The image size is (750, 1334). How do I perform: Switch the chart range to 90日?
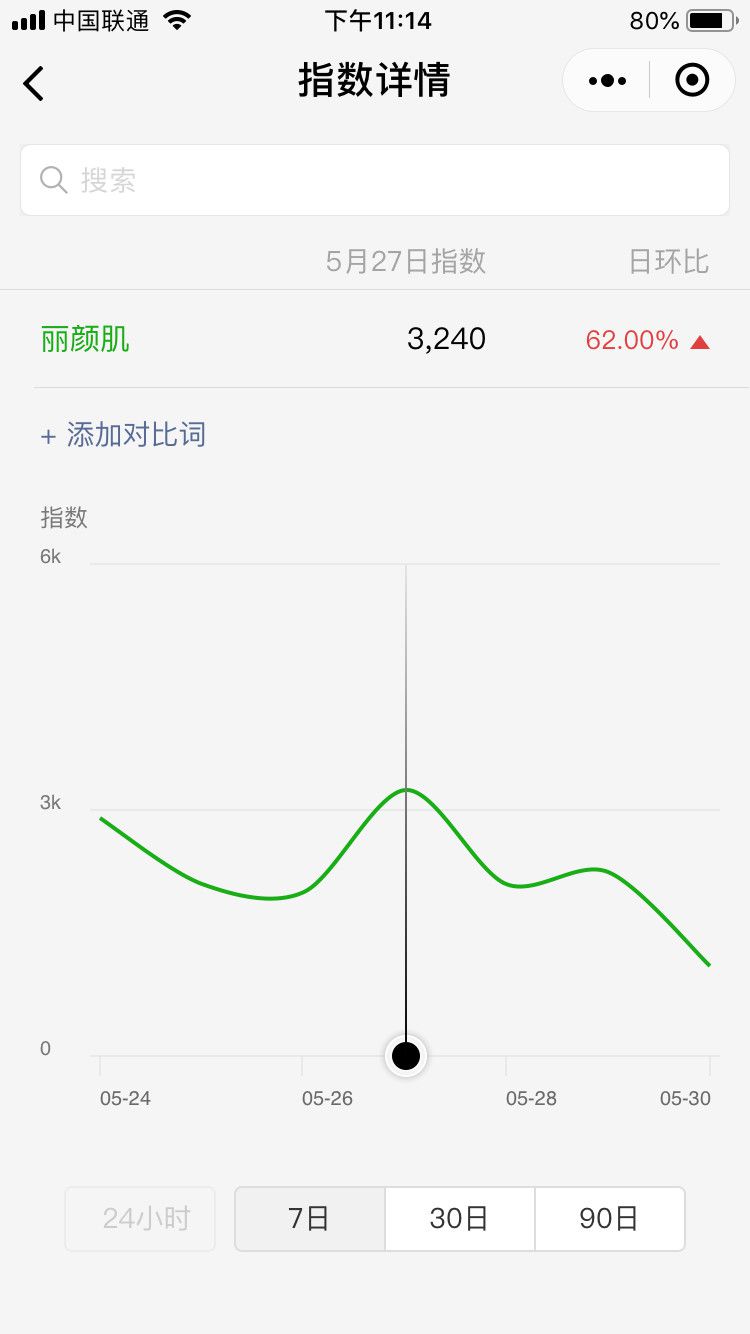click(610, 1218)
